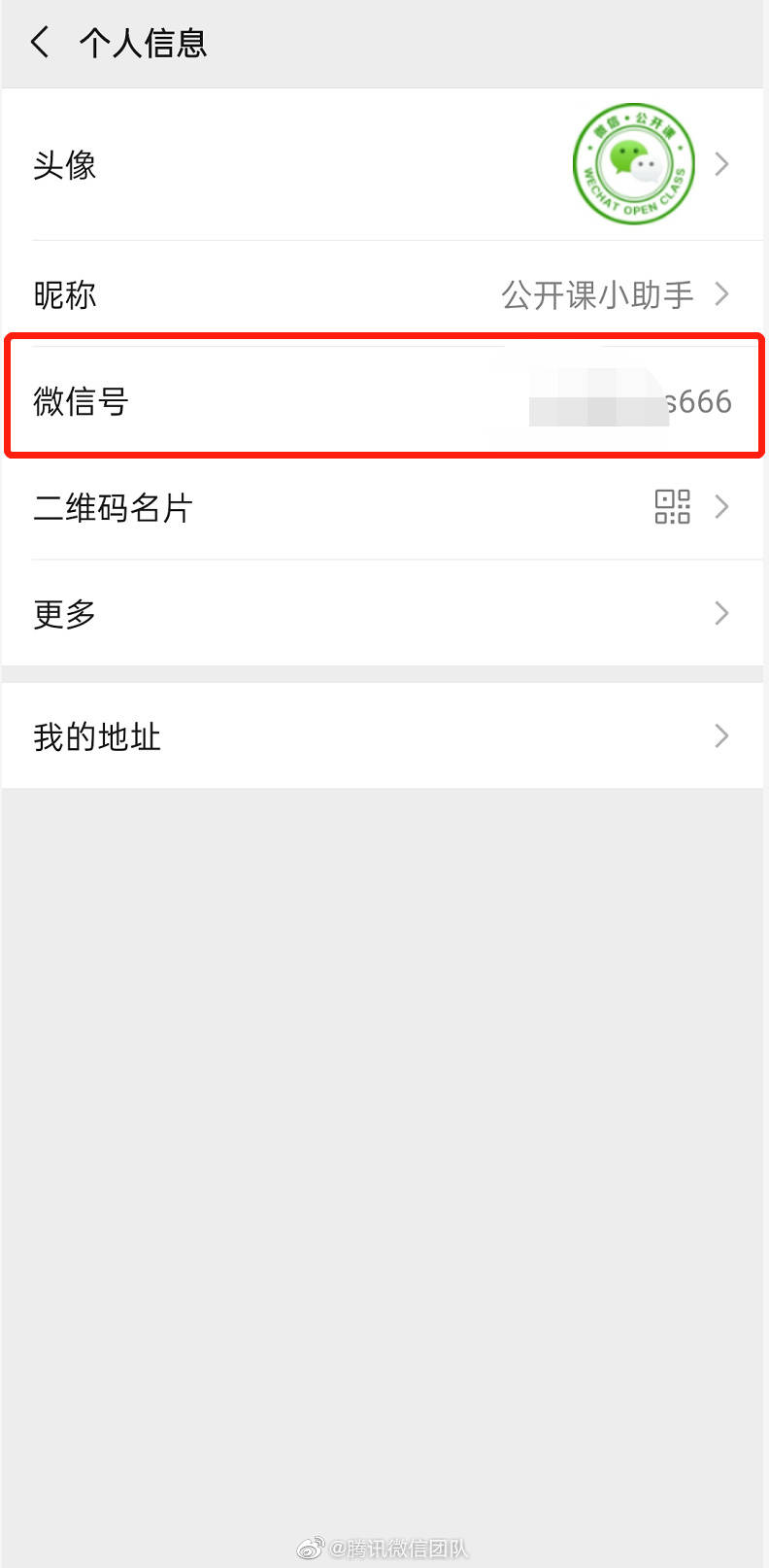769x1568 pixels.
Task: Open the 头像 avatar row
Action: click(384, 164)
